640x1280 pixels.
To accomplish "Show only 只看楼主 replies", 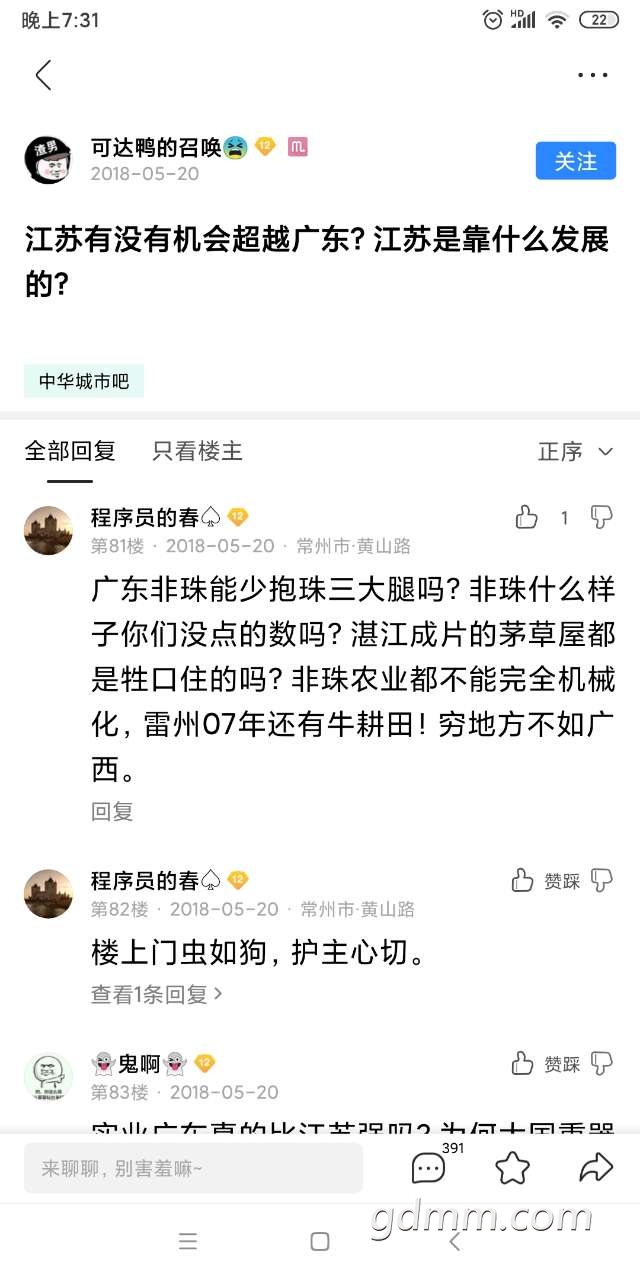I will 197,451.
